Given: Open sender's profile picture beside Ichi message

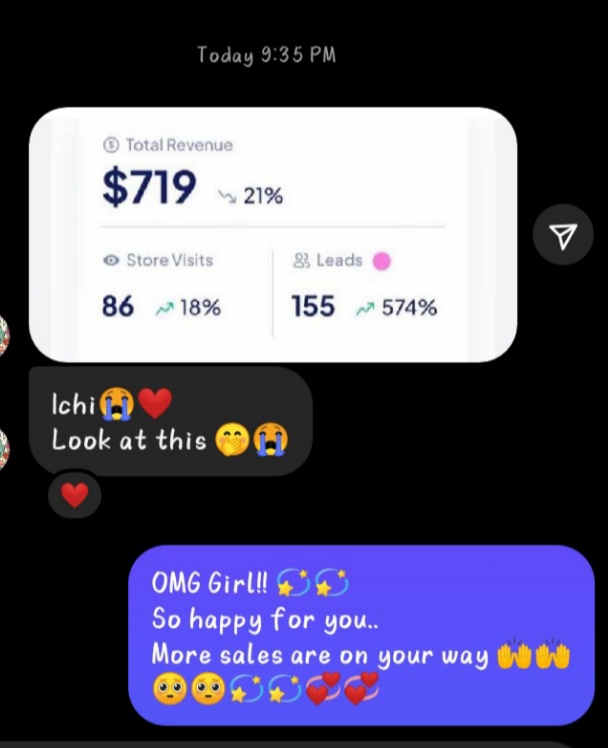Looking at the screenshot, I should [x=5, y=446].
